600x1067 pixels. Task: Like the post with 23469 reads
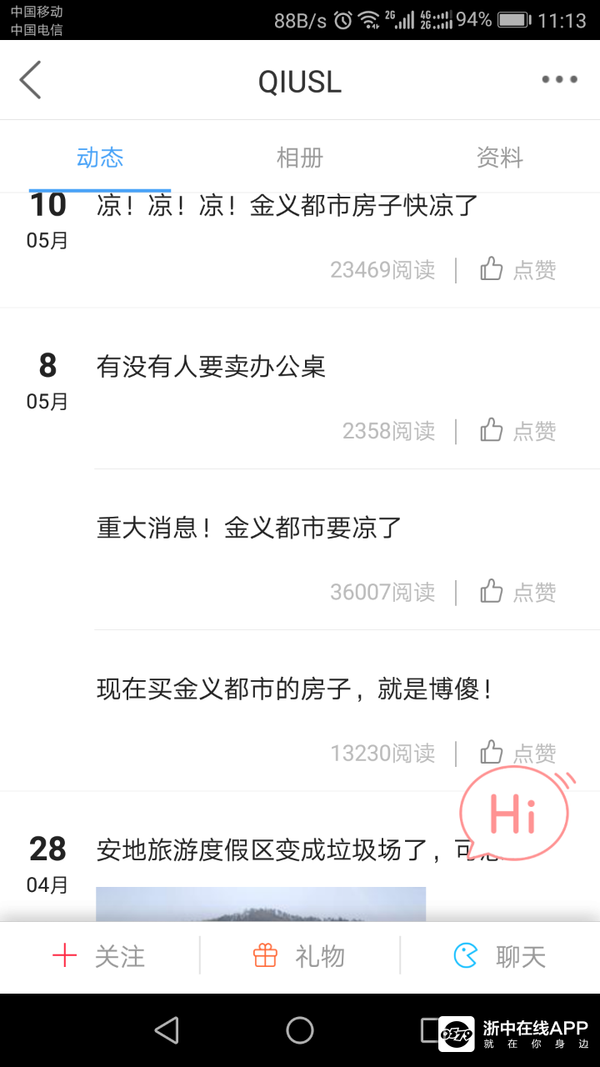click(518, 269)
